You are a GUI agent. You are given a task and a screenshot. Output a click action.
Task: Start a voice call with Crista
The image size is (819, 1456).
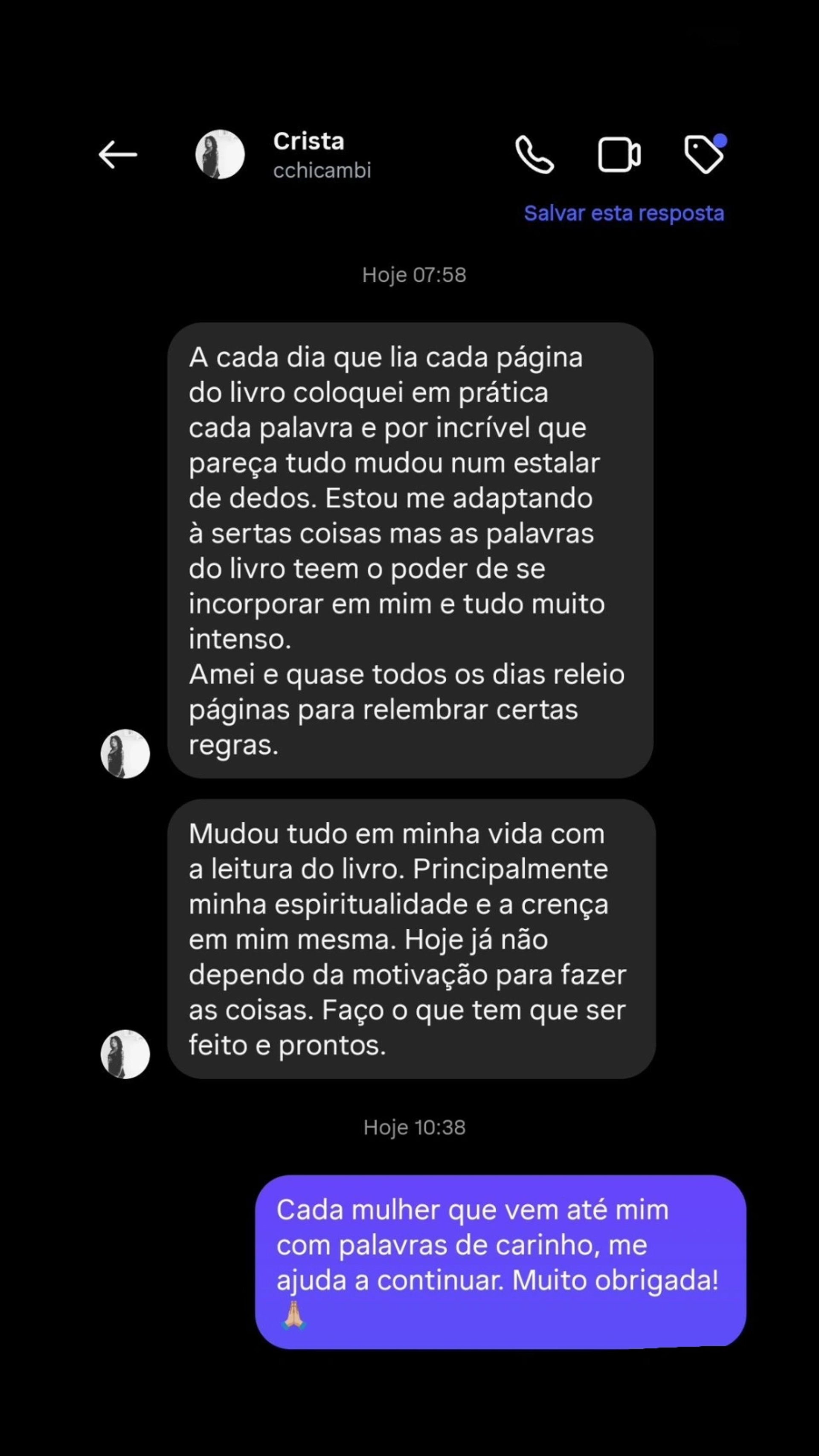(x=534, y=154)
